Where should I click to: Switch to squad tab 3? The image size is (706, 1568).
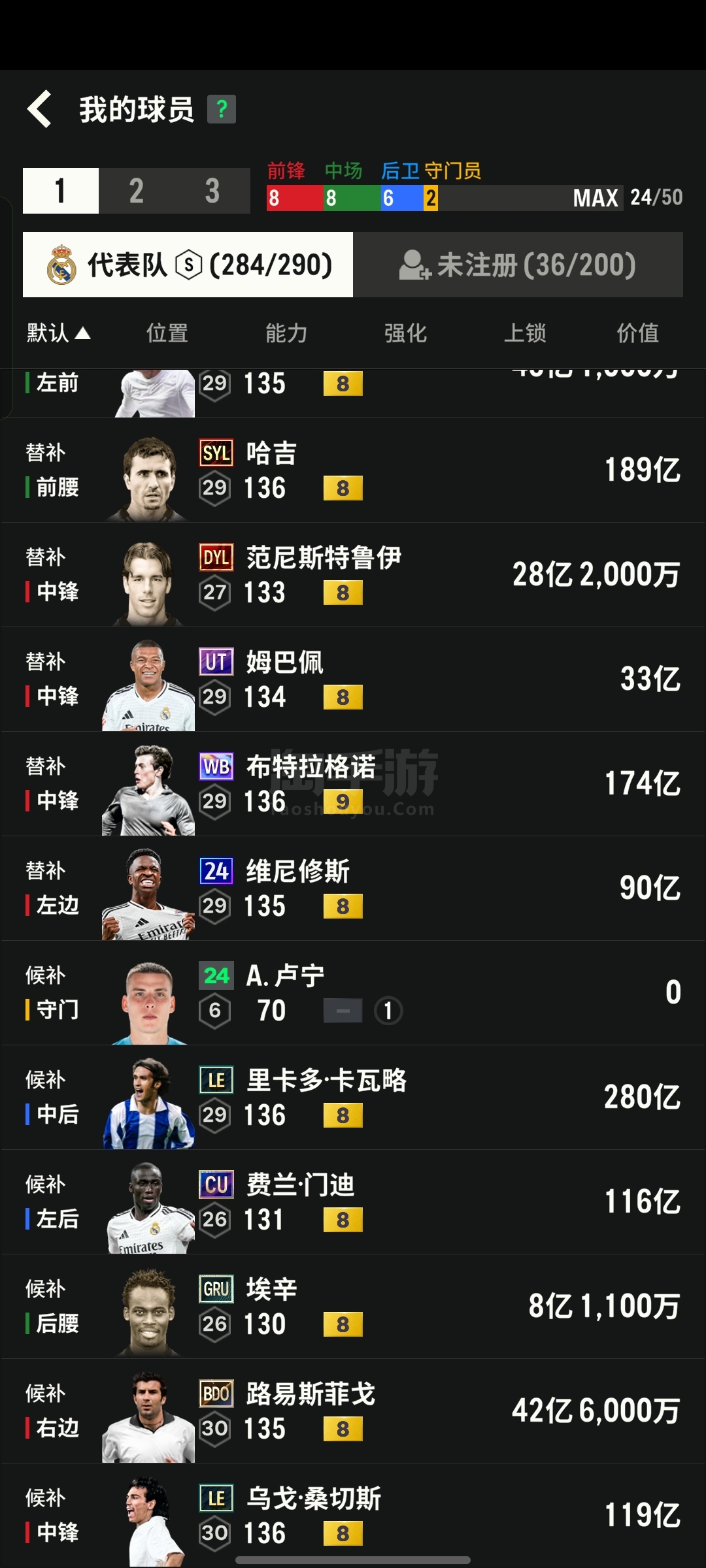pos(212,191)
